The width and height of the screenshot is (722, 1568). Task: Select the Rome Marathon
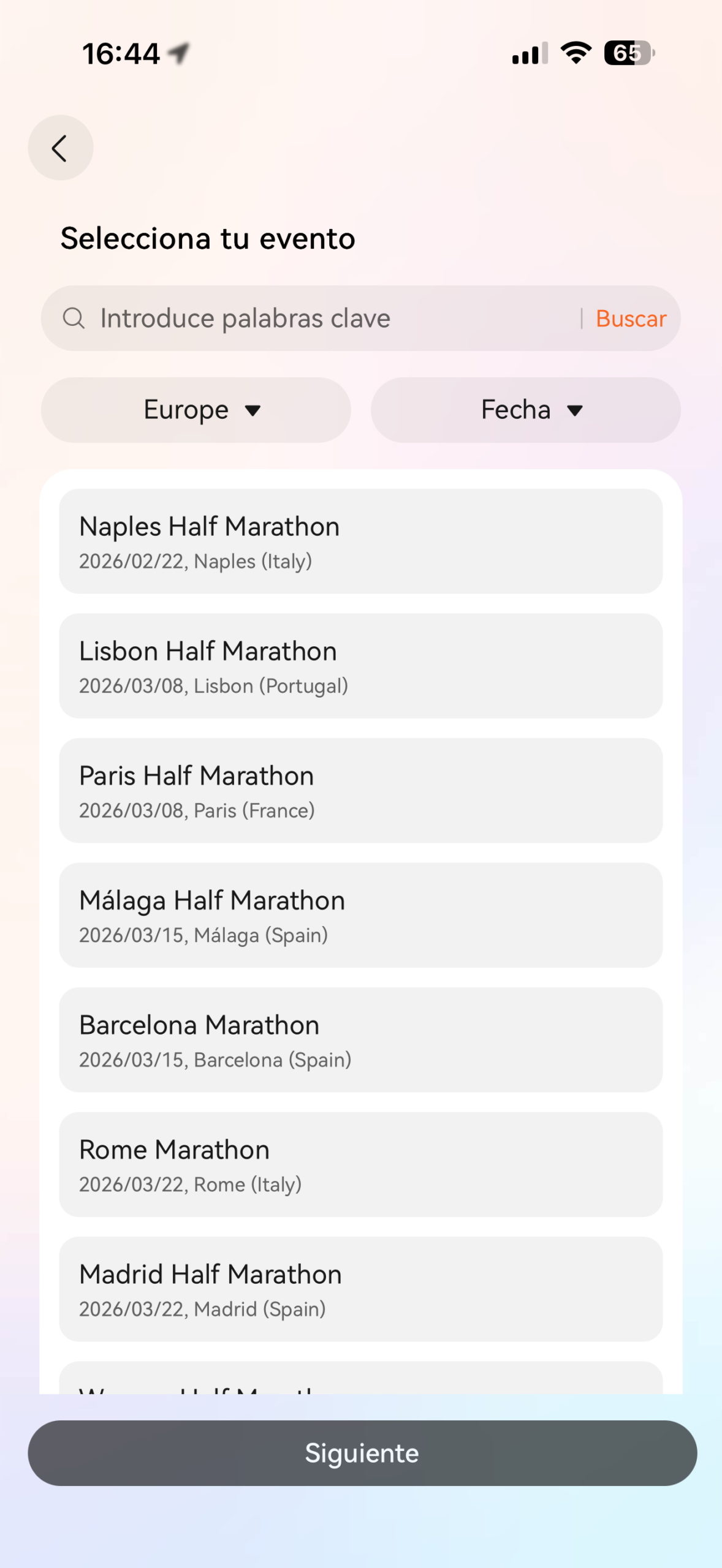pyautogui.click(x=360, y=1164)
